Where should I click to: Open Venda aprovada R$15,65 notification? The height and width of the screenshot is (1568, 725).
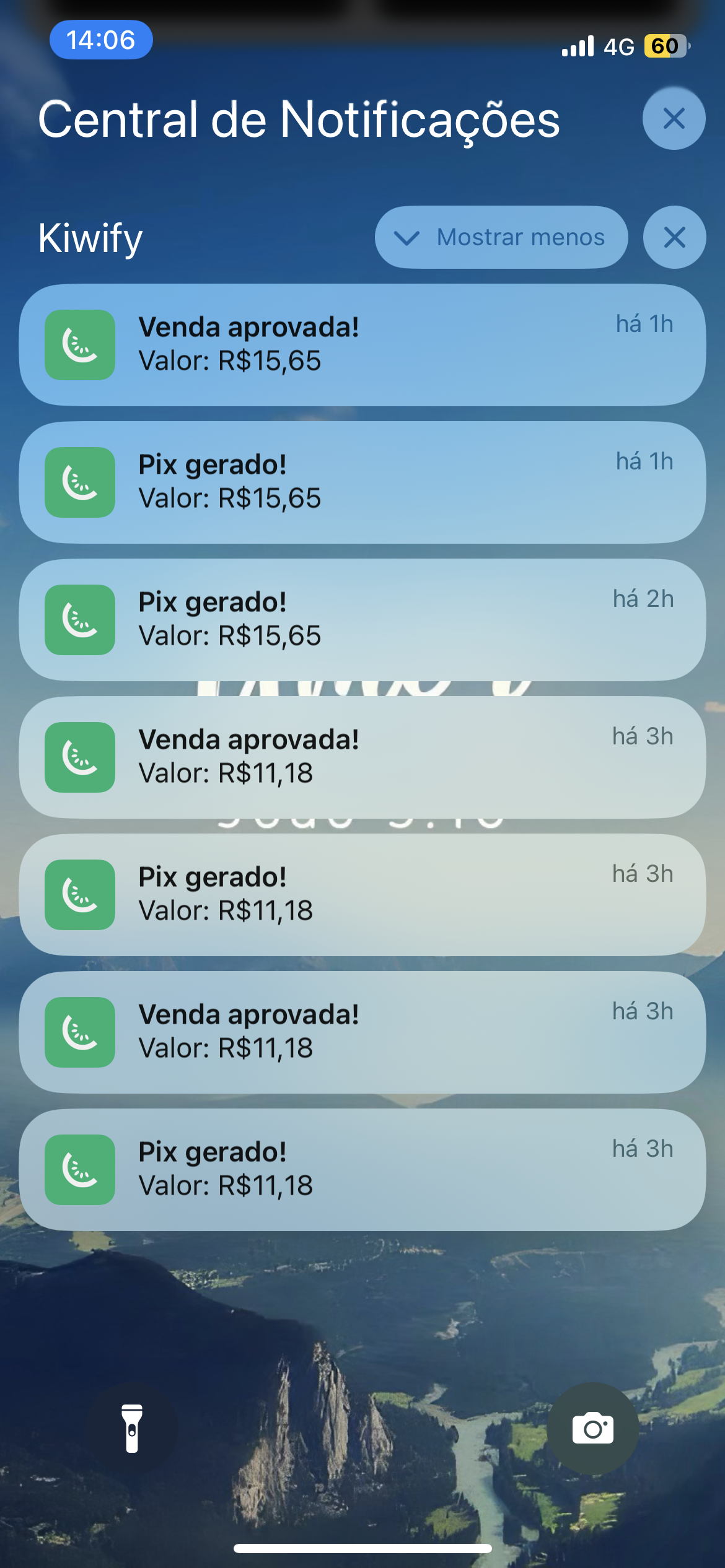click(x=362, y=345)
